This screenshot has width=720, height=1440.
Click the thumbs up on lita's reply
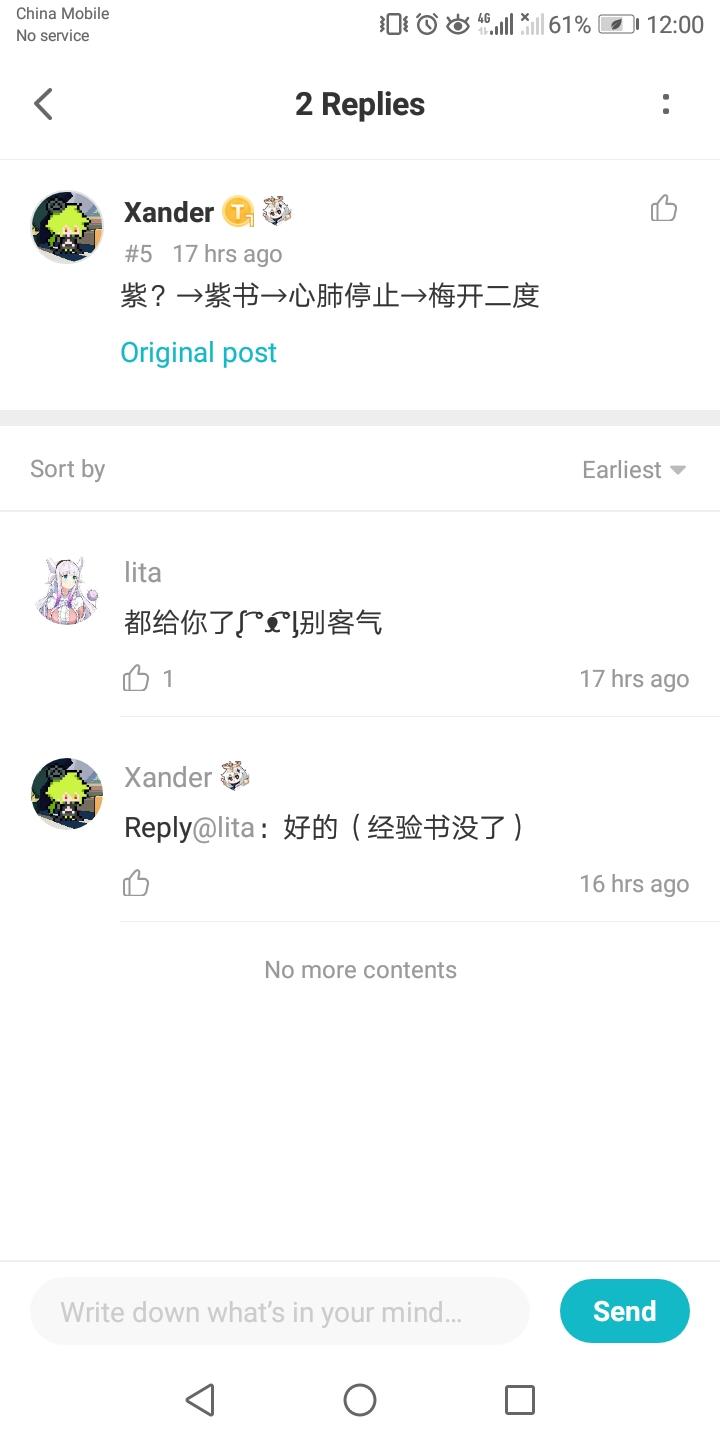136,678
